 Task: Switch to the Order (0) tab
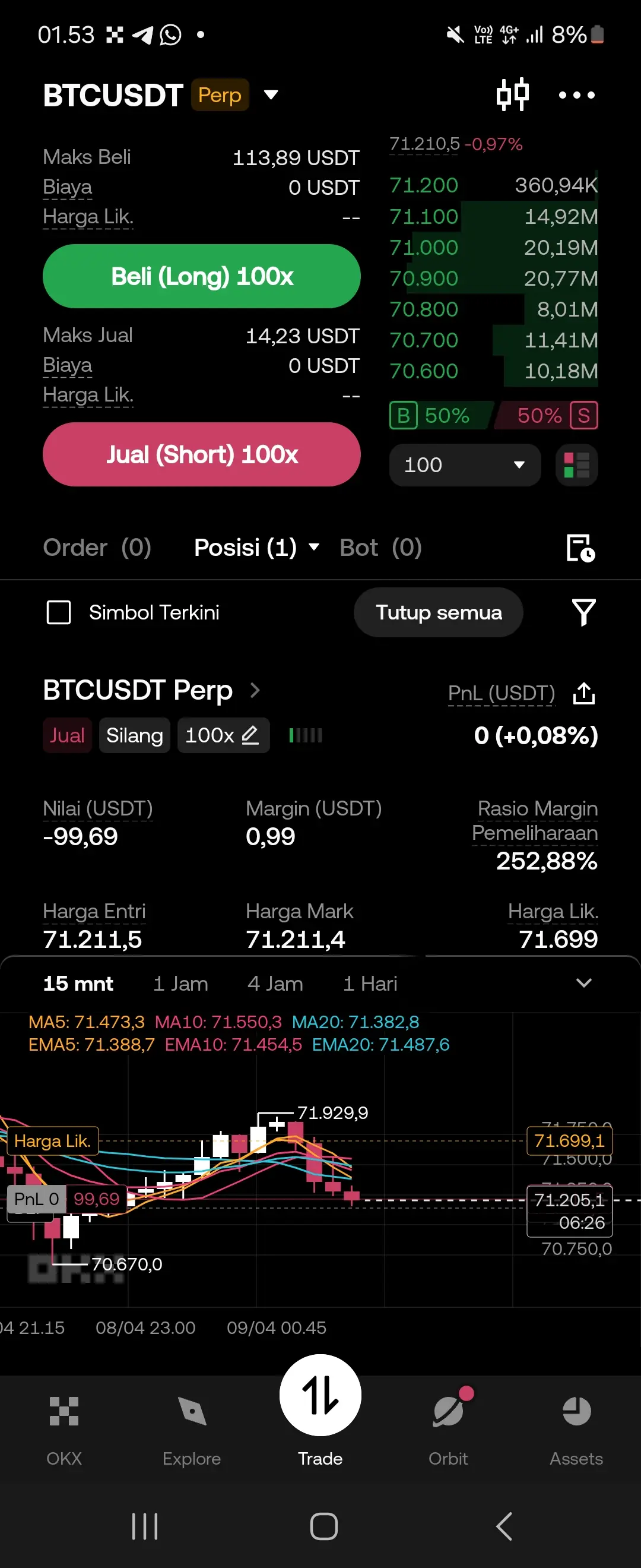[x=97, y=547]
